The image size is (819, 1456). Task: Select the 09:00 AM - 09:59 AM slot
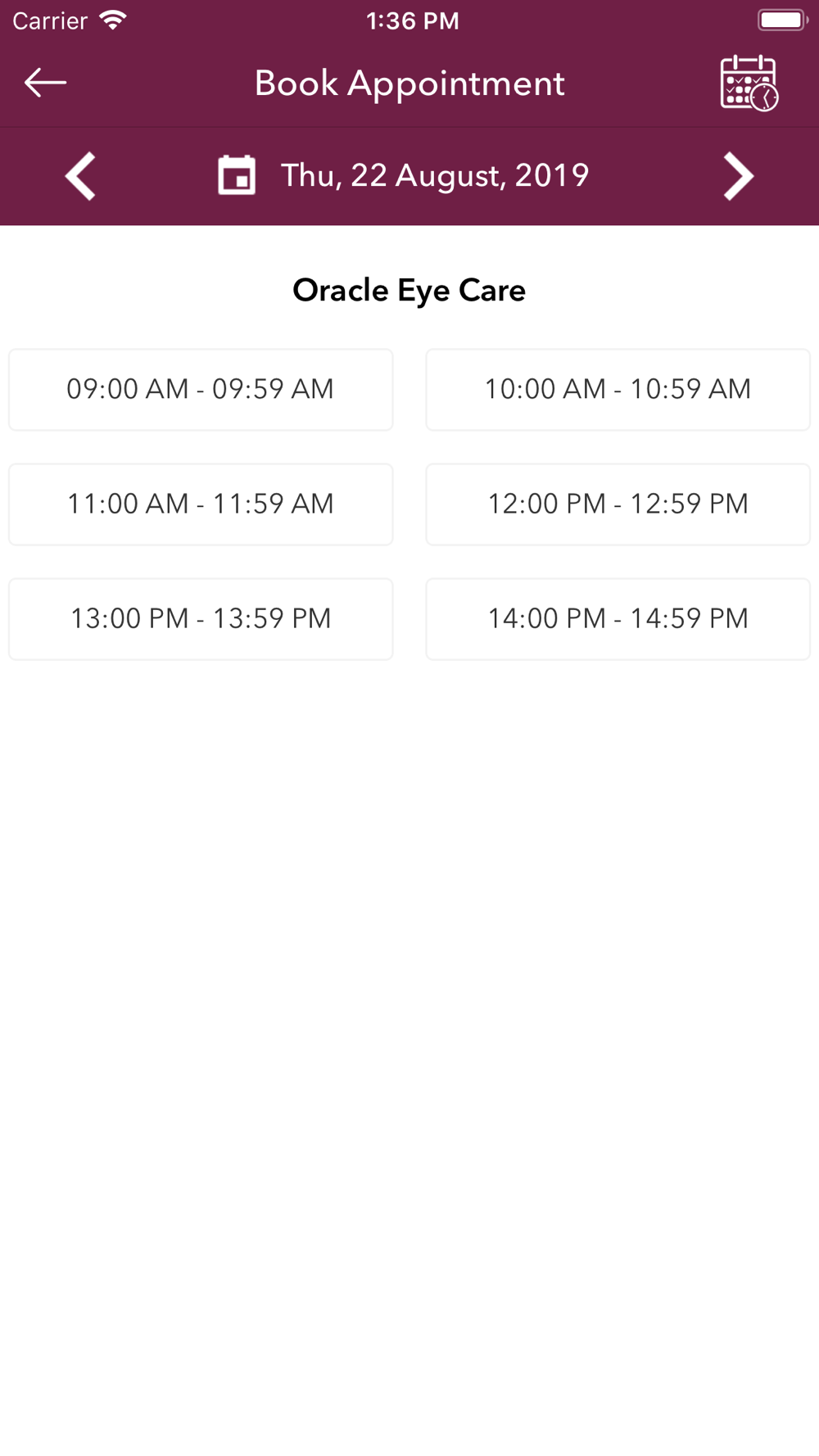[201, 390]
